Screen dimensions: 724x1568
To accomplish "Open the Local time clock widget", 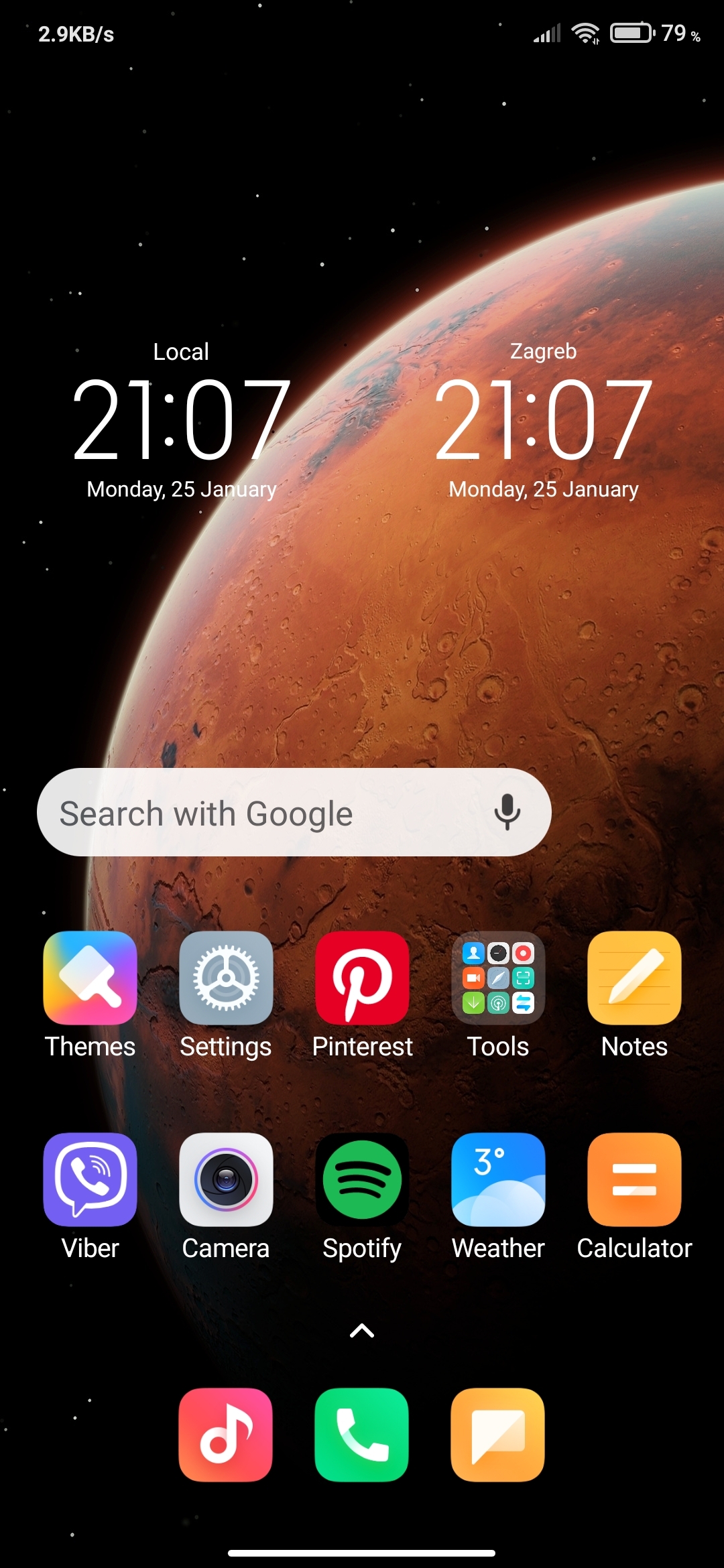I will click(181, 420).
